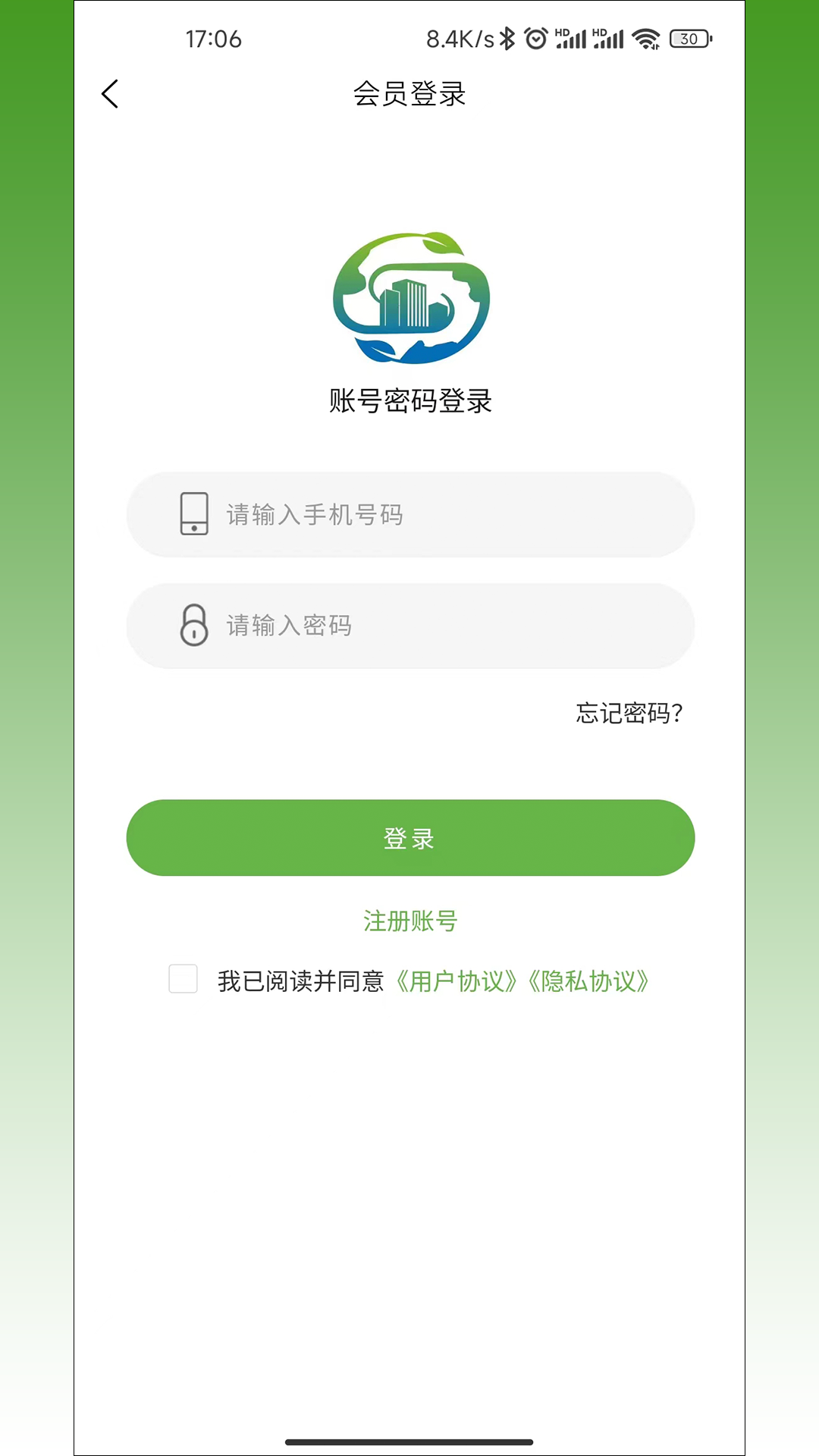Open the 《用户协议》 link

pyautogui.click(x=457, y=981)
